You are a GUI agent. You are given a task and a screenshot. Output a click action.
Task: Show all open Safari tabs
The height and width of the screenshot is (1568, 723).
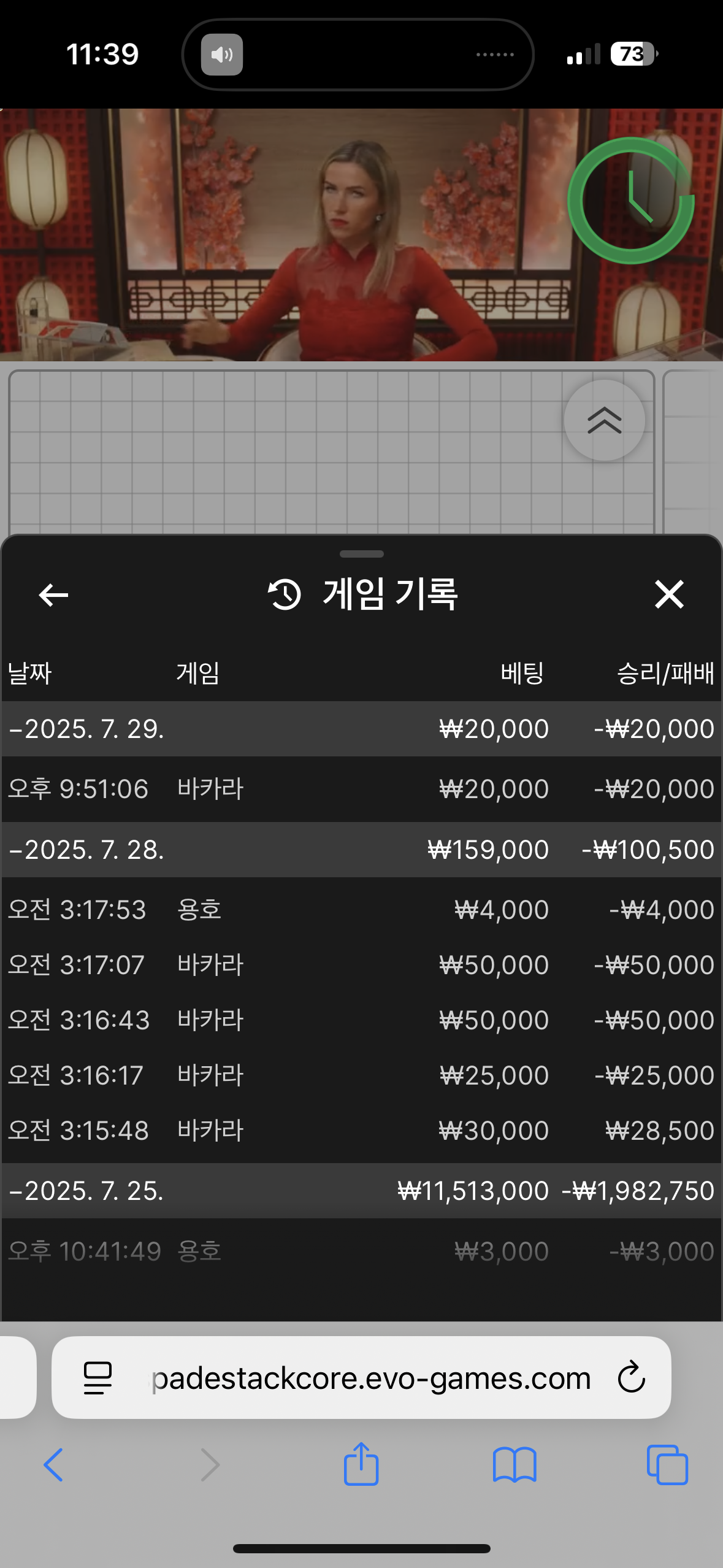click(667, 1465)
